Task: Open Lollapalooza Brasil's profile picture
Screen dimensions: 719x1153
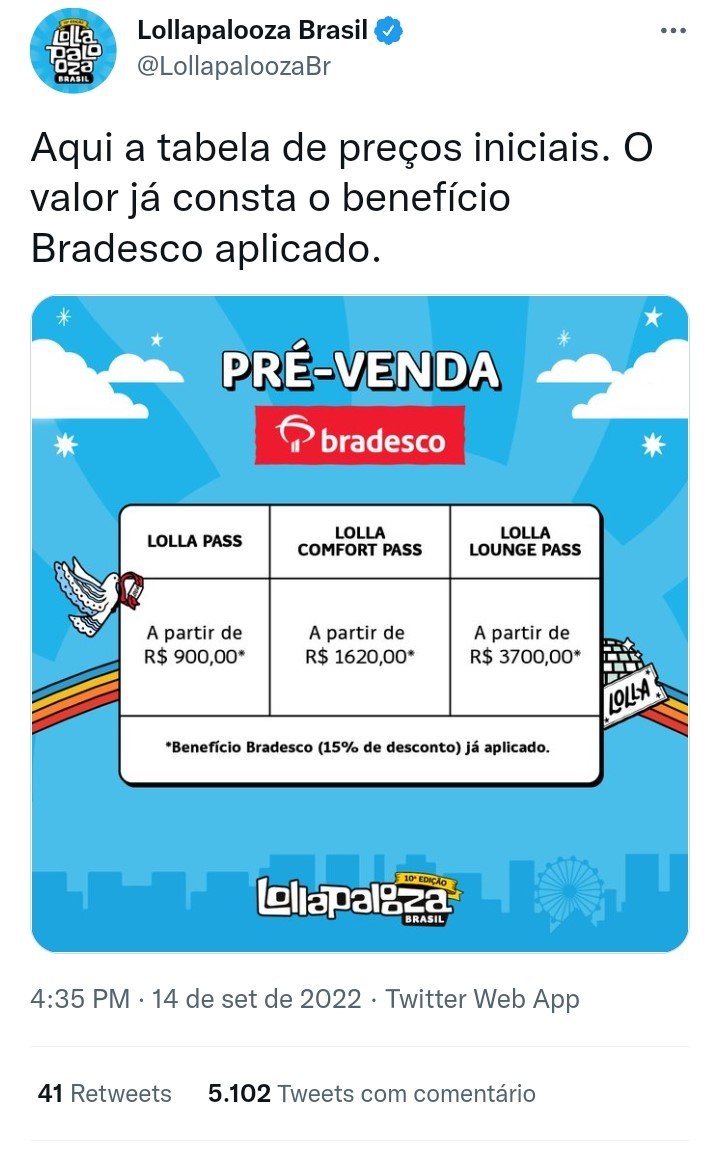Action: 73,51
